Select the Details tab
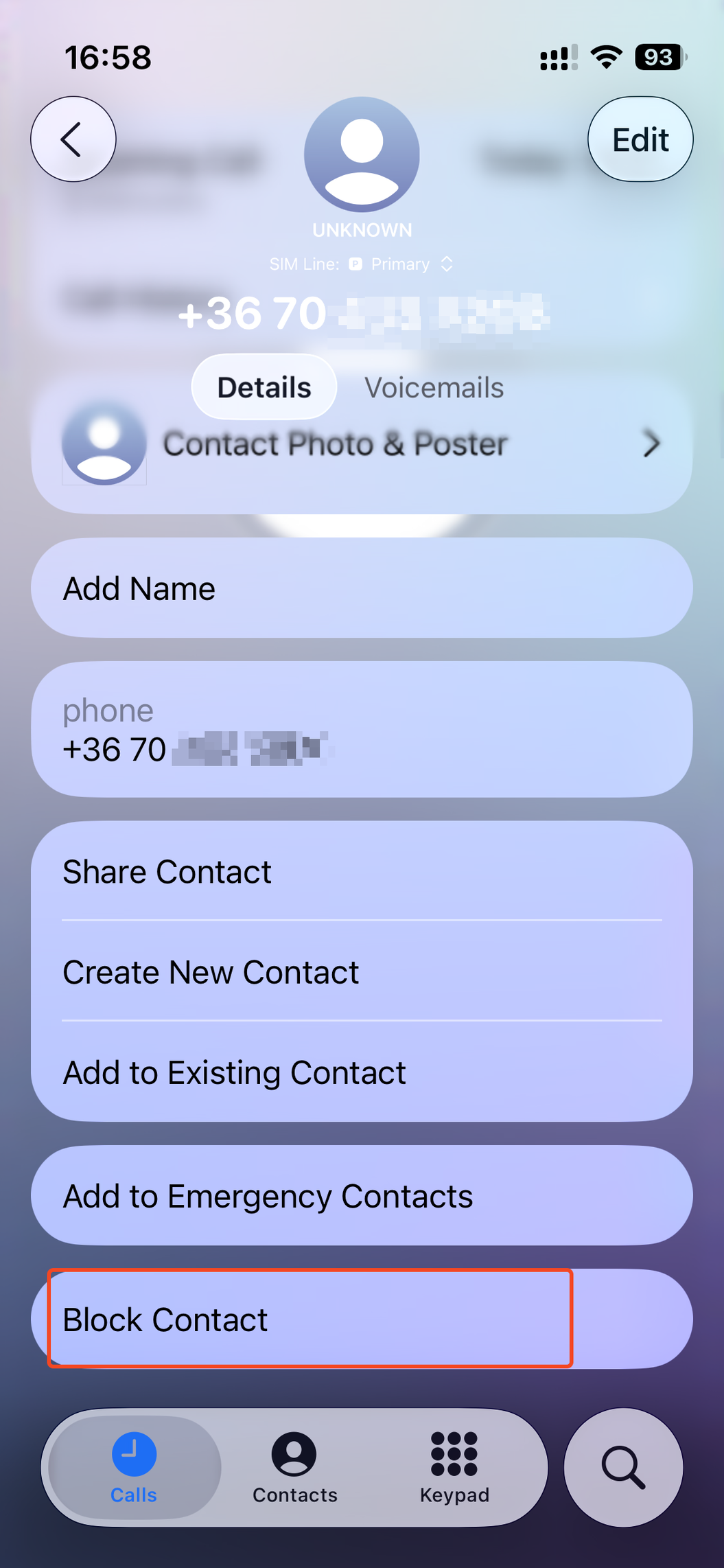 pos(264,388)
